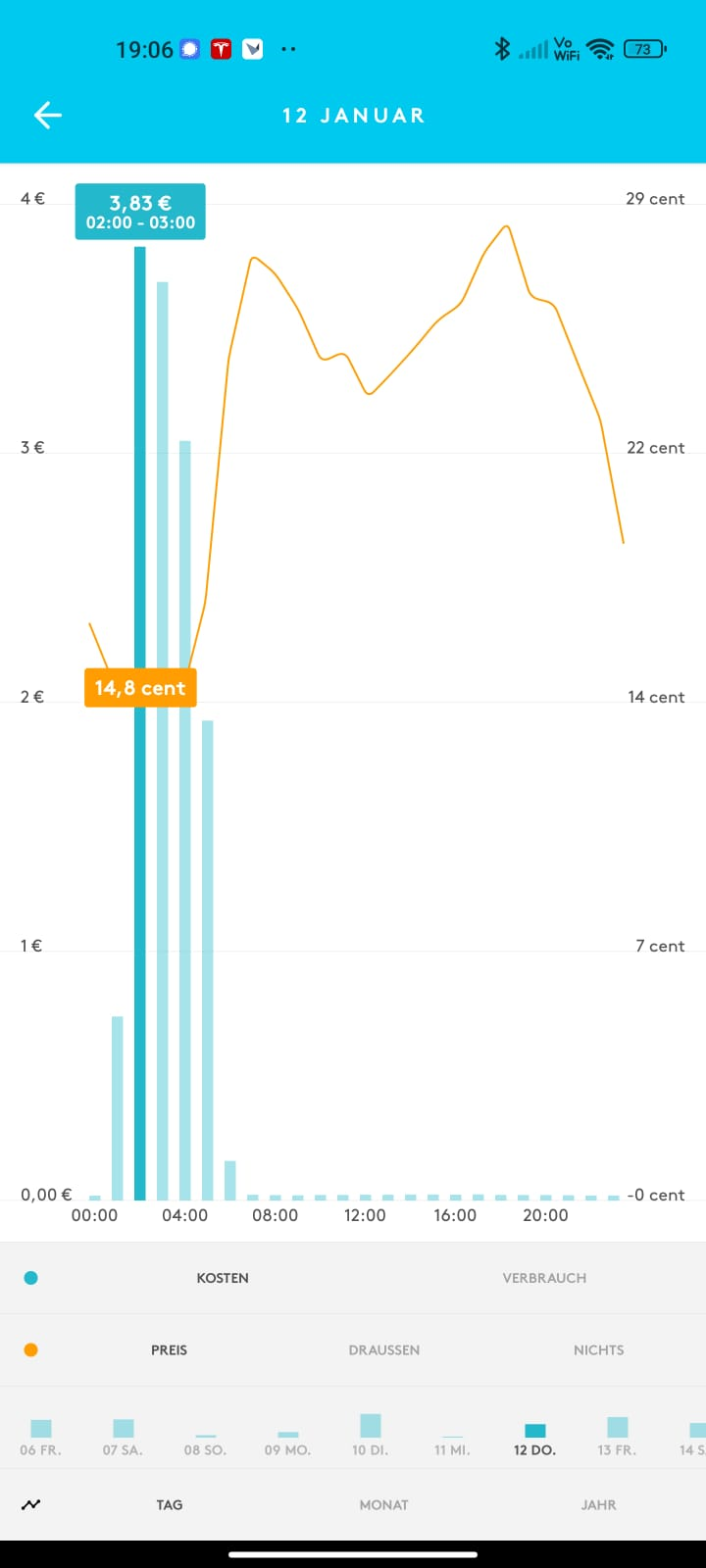Select day 08 SO.
Viewport: 706px width, 1568px height.
(x=205, y=1437)
